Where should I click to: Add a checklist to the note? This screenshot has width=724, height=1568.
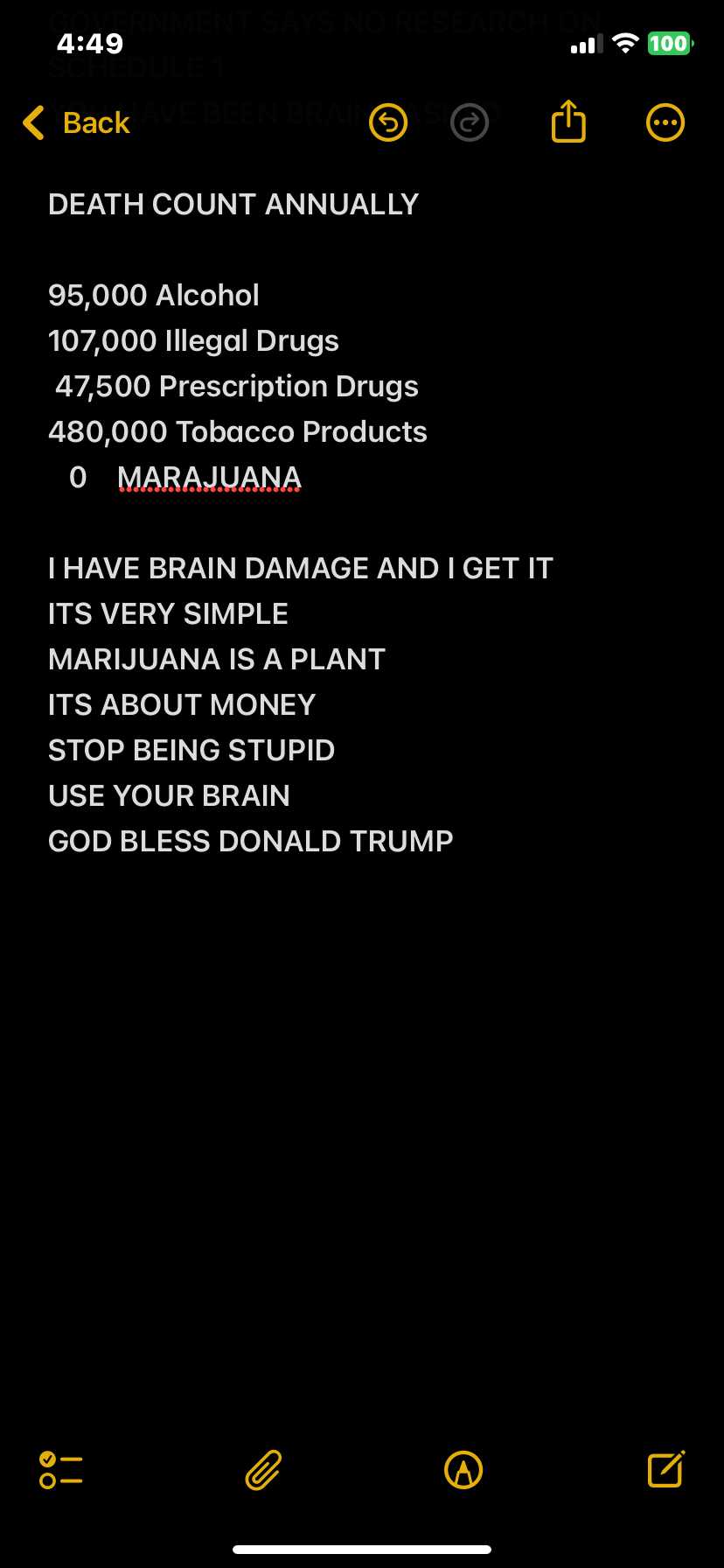point(61,1470)
